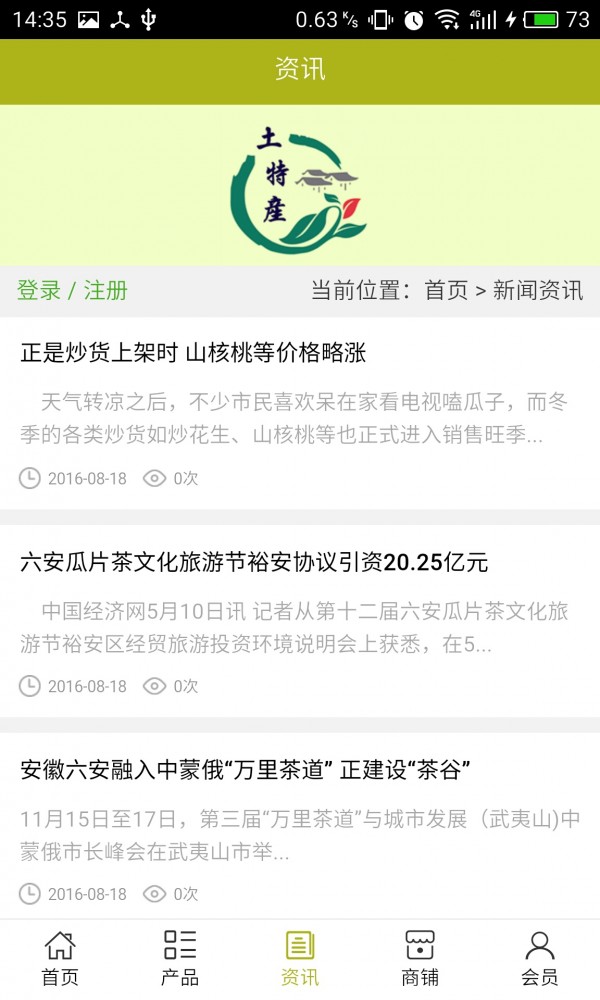This screenshot has width=600, height=1000.
Task: Open the 万里茶道 茶谷 news article
Action: pyautogui.click(x=246, y=770)
